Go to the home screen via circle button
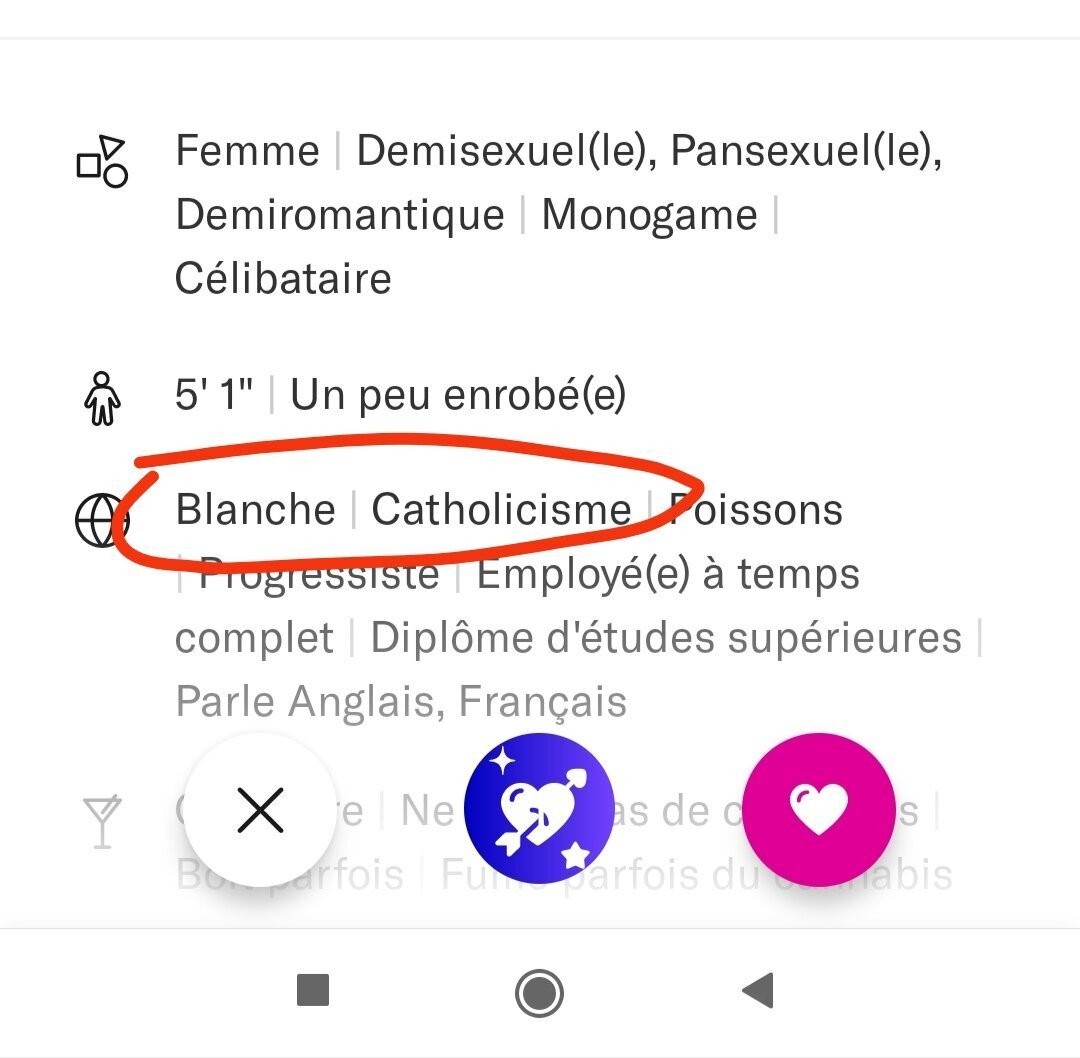Screen dimensions: 1080x1058 click(x=540, y=993)
